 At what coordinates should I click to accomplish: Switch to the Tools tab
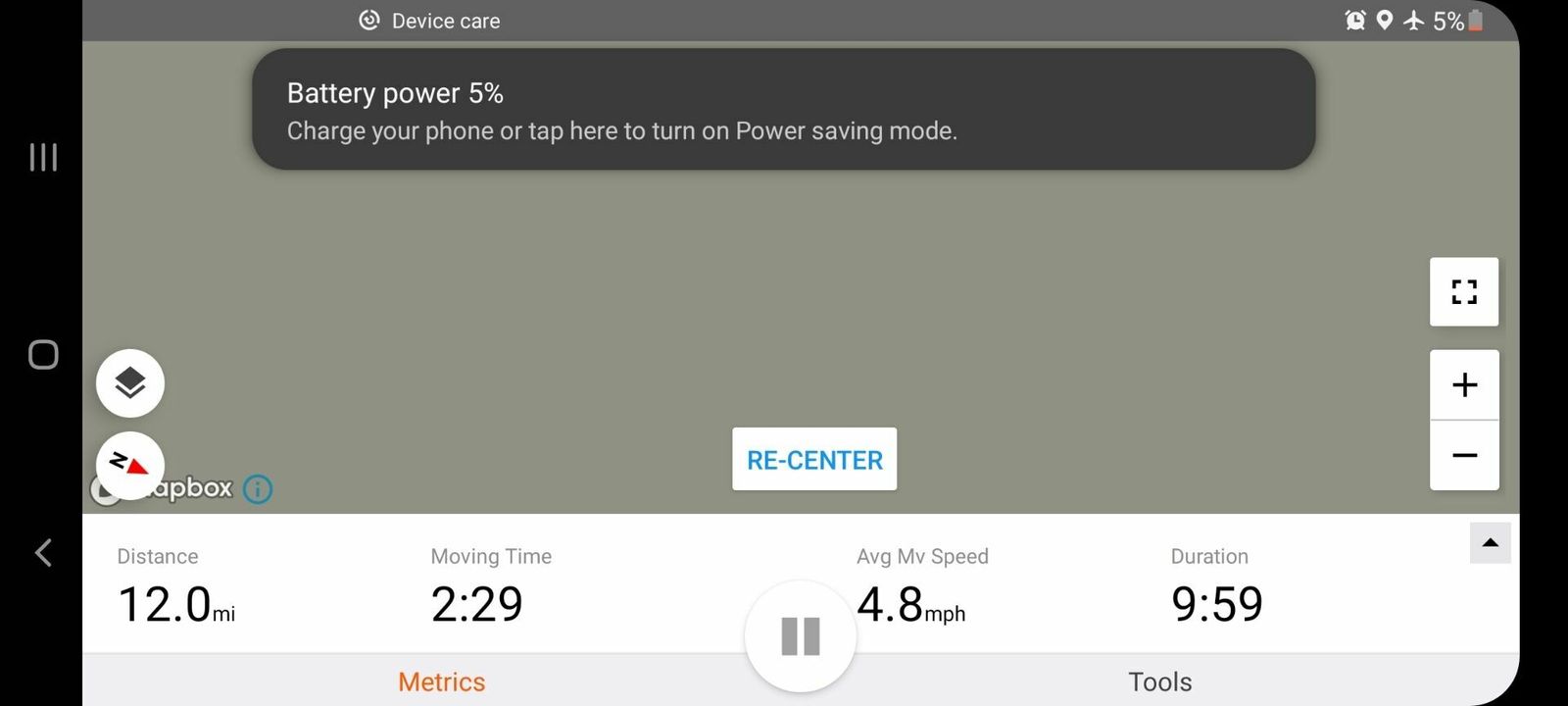point(1159,681)
